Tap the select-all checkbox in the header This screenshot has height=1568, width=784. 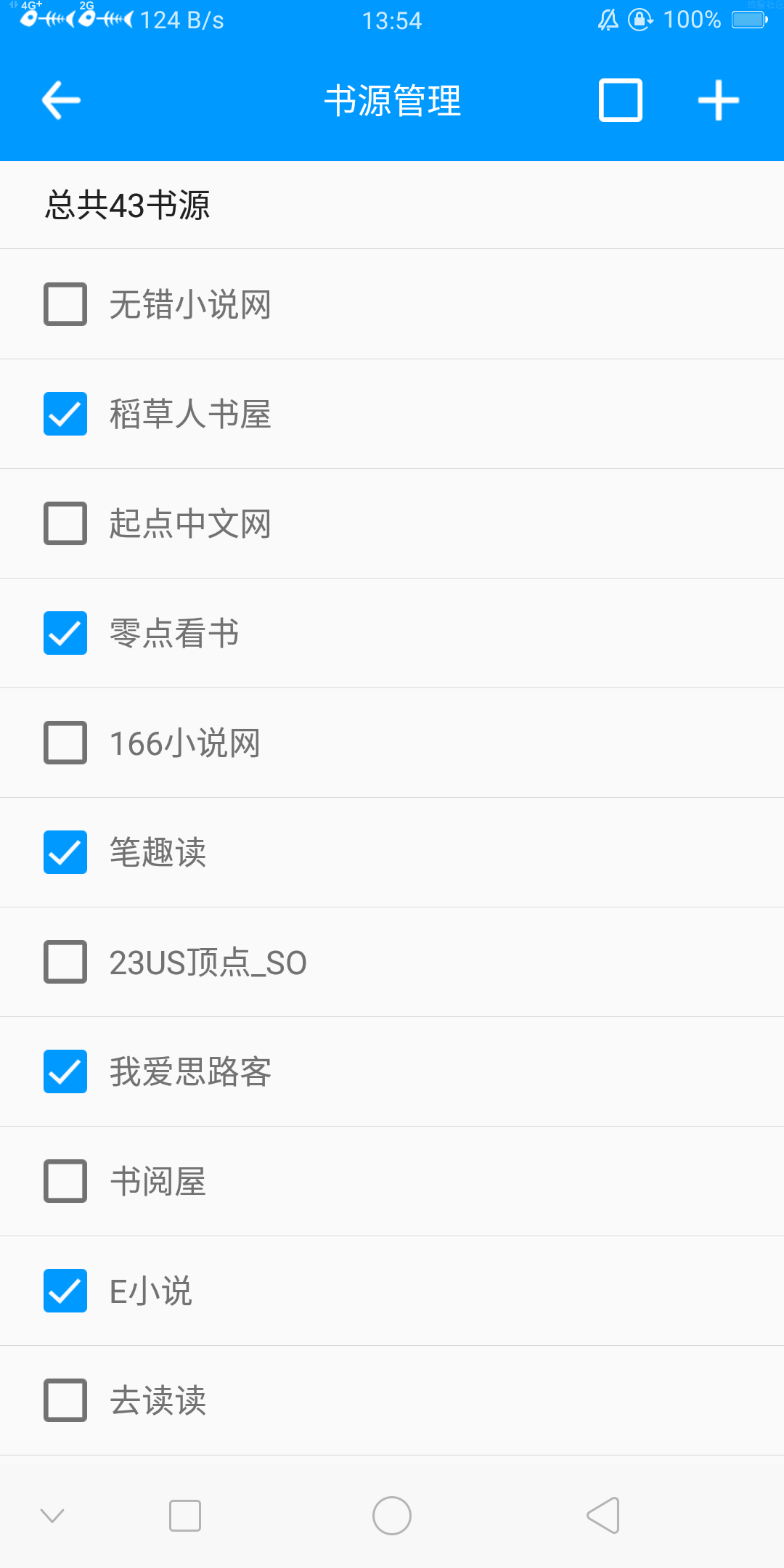click(x=621, y=100)
